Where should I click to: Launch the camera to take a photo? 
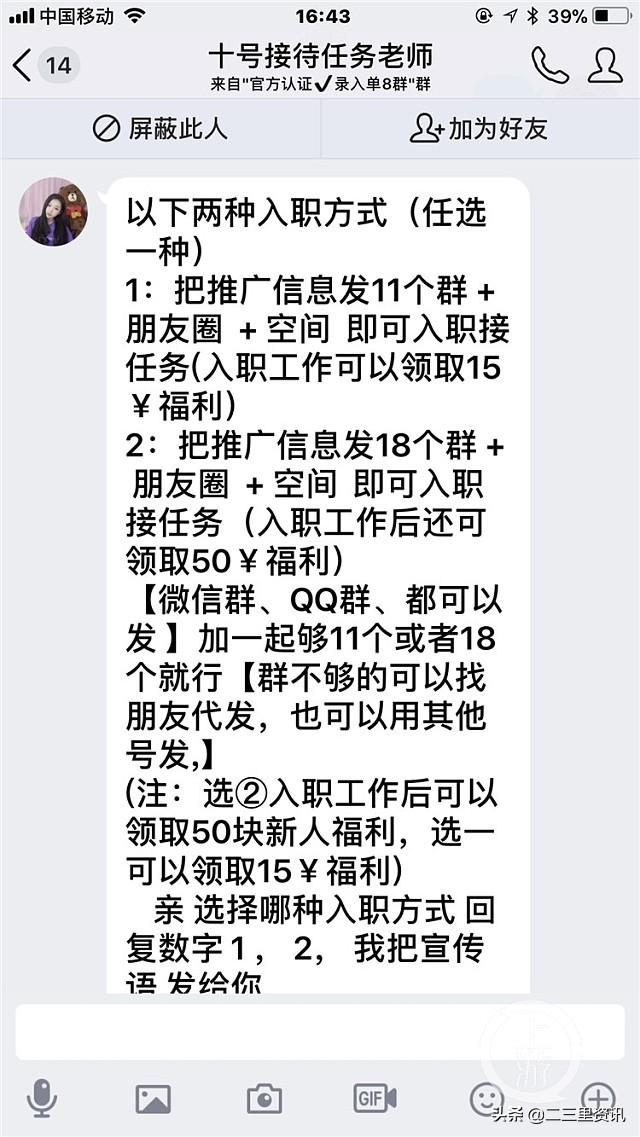[264, 1098]
